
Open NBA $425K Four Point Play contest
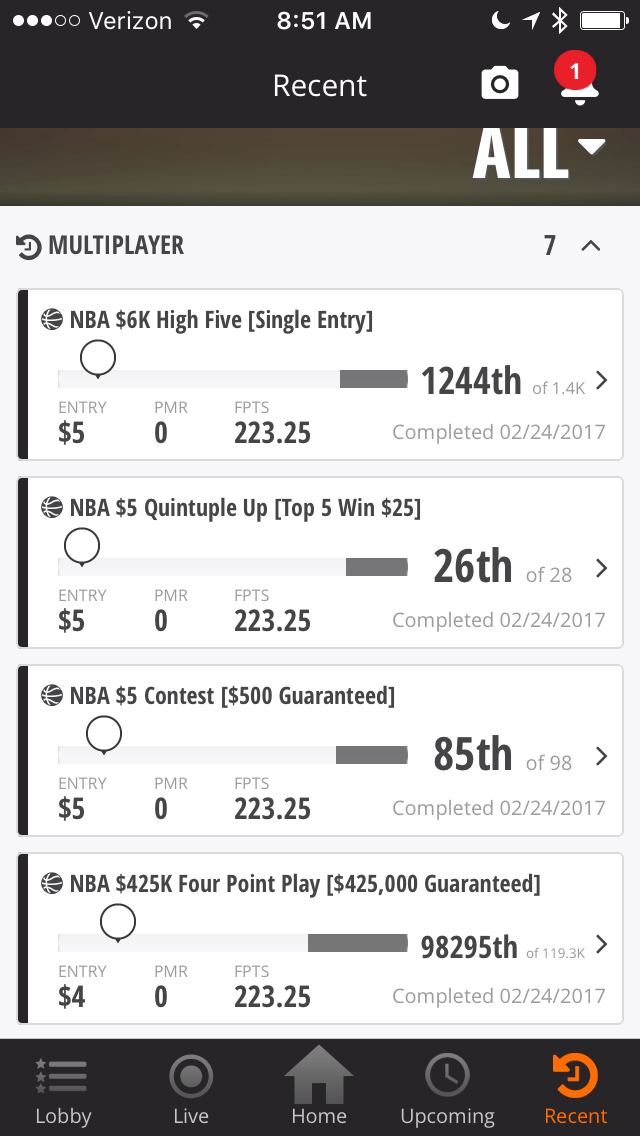pyautogui.click(x=320, y=939)
